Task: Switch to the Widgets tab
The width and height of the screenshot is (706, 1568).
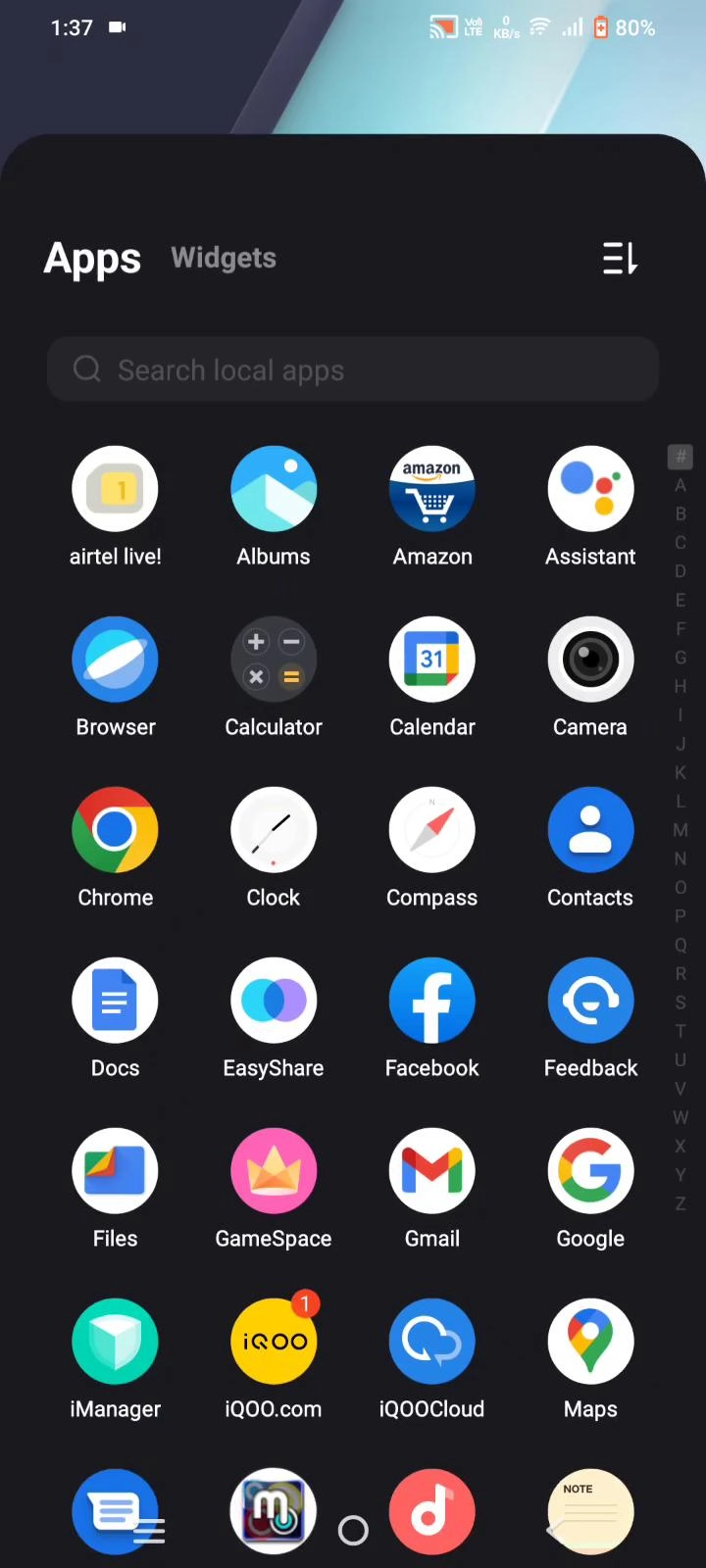Action: [x=224, y=258]
